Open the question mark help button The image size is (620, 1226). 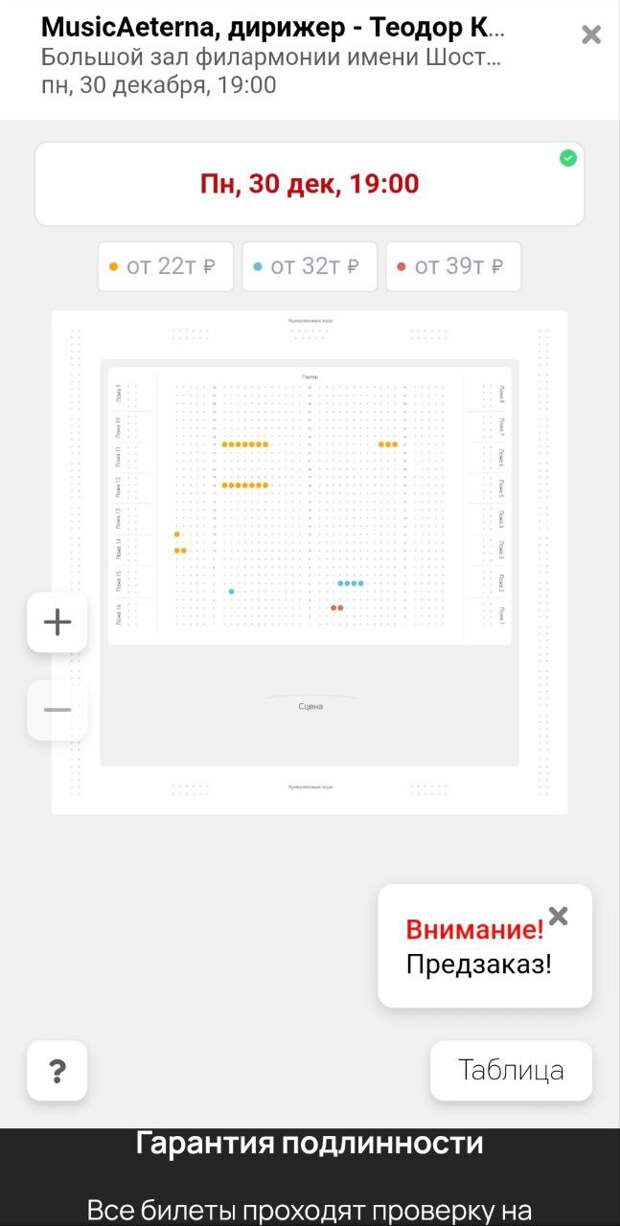click(57, 1071)
